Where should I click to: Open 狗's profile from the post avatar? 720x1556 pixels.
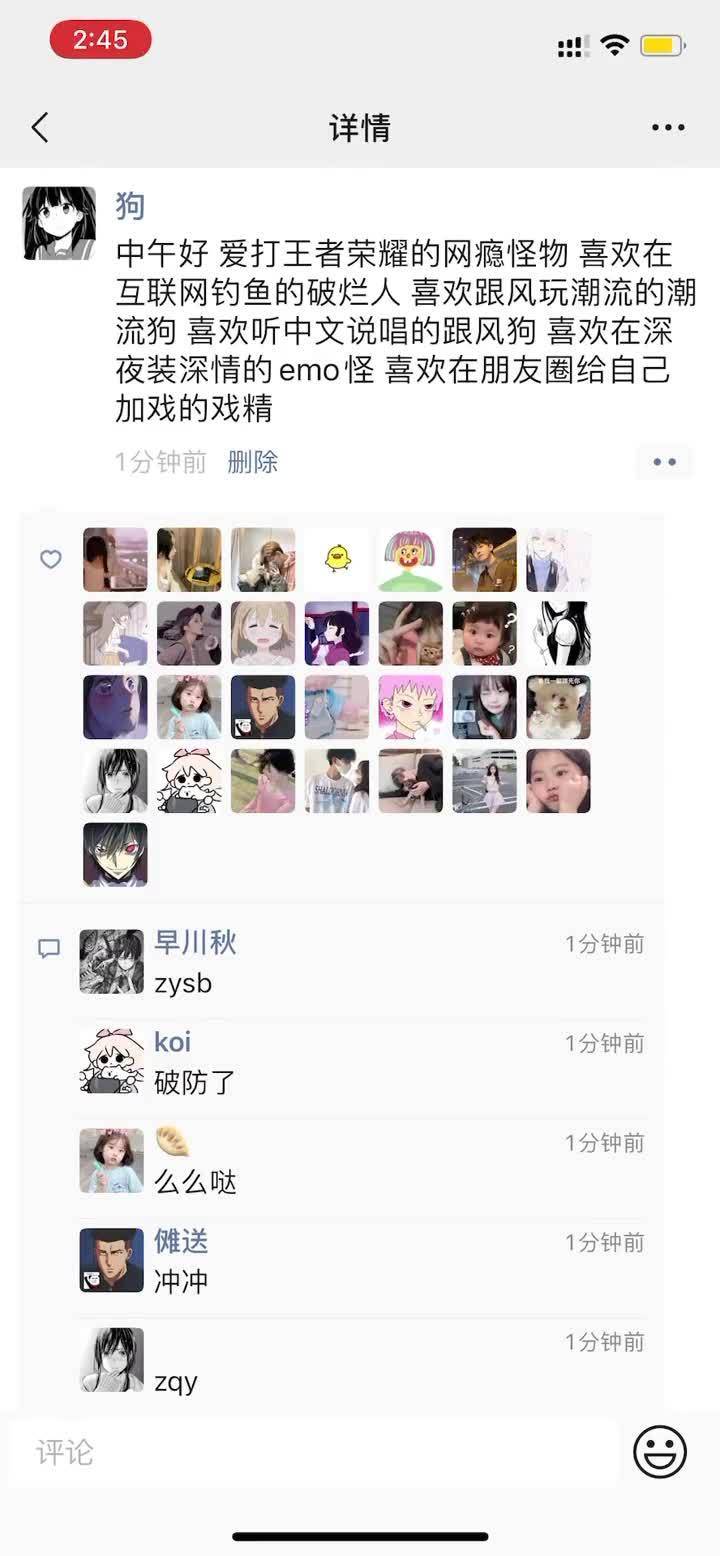[x=59, y=223]
